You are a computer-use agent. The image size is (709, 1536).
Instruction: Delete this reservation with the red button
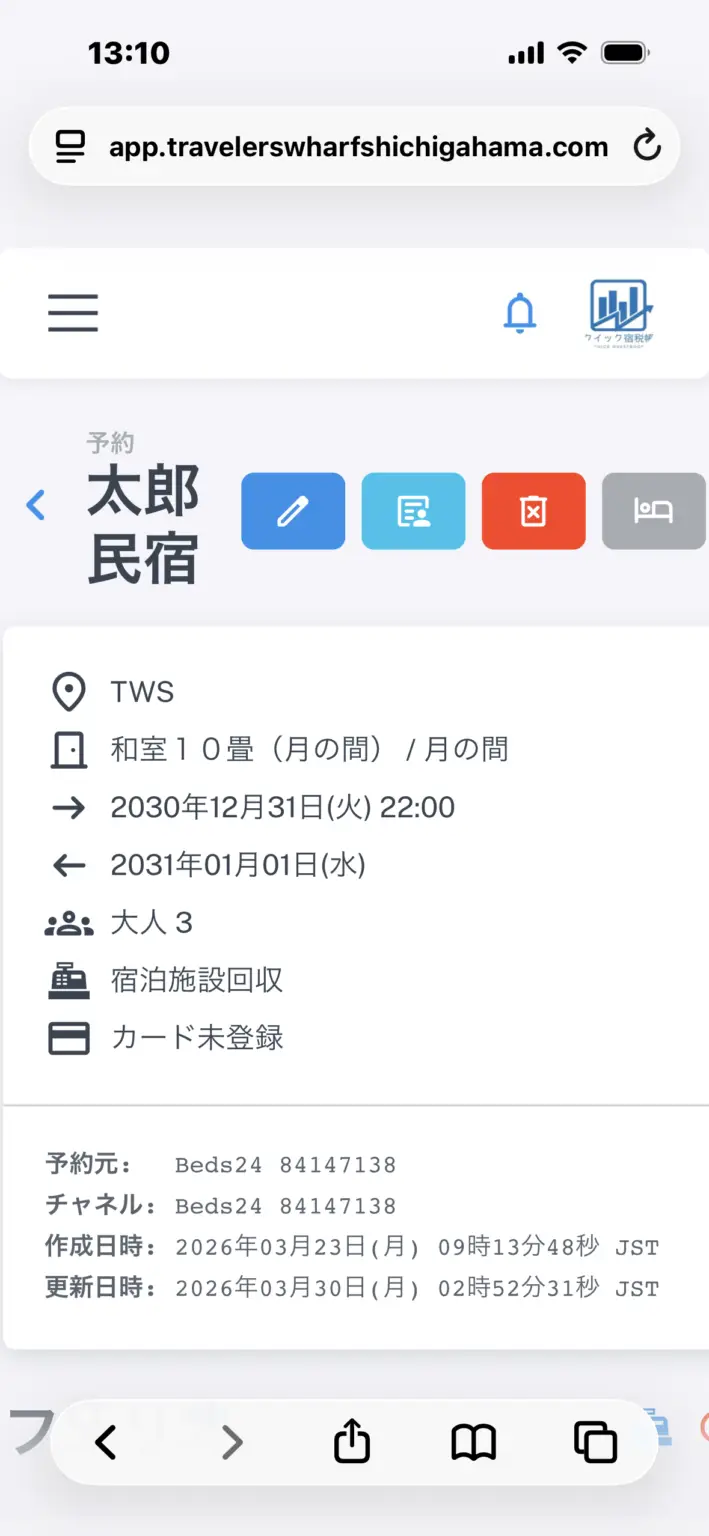pos(533,511)
